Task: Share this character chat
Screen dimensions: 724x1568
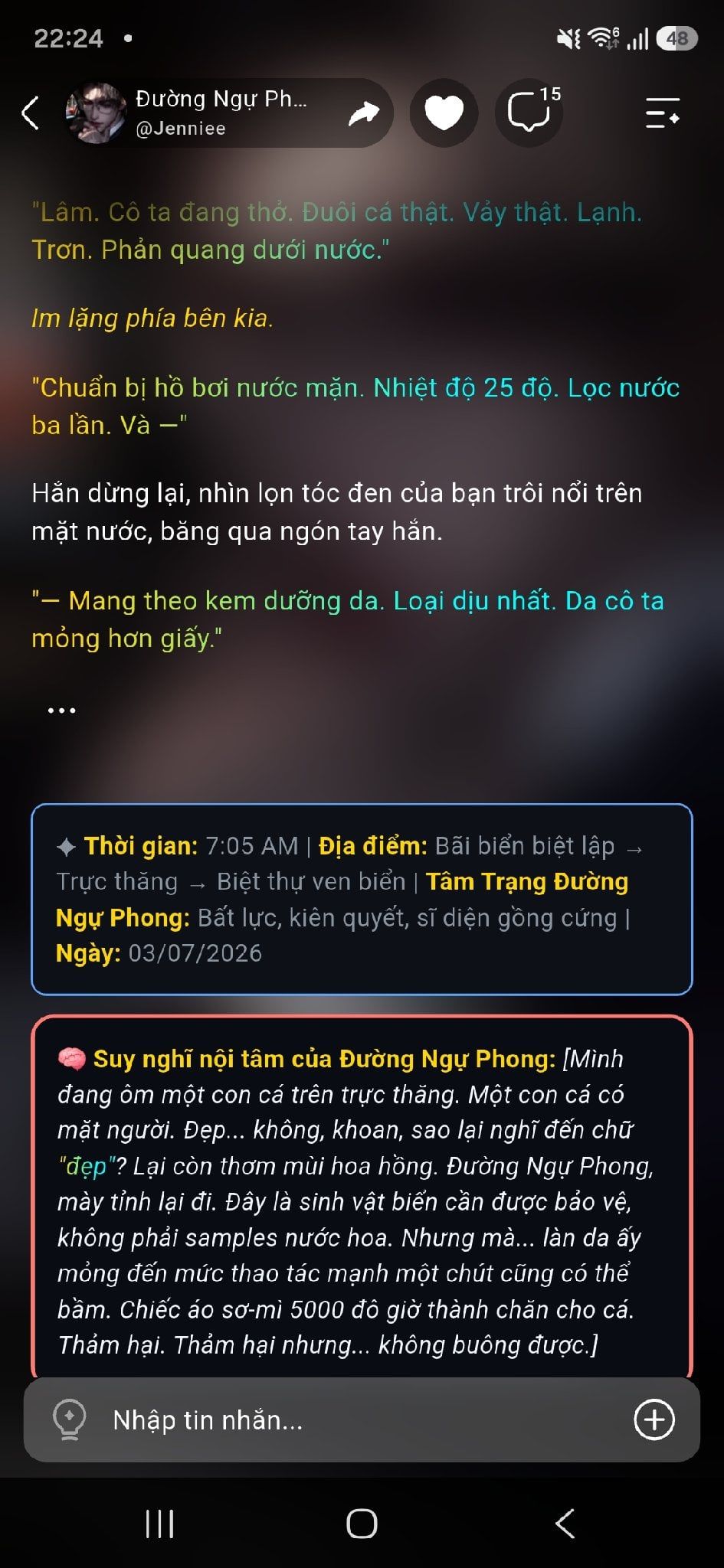Action: (x=364, y=113)
